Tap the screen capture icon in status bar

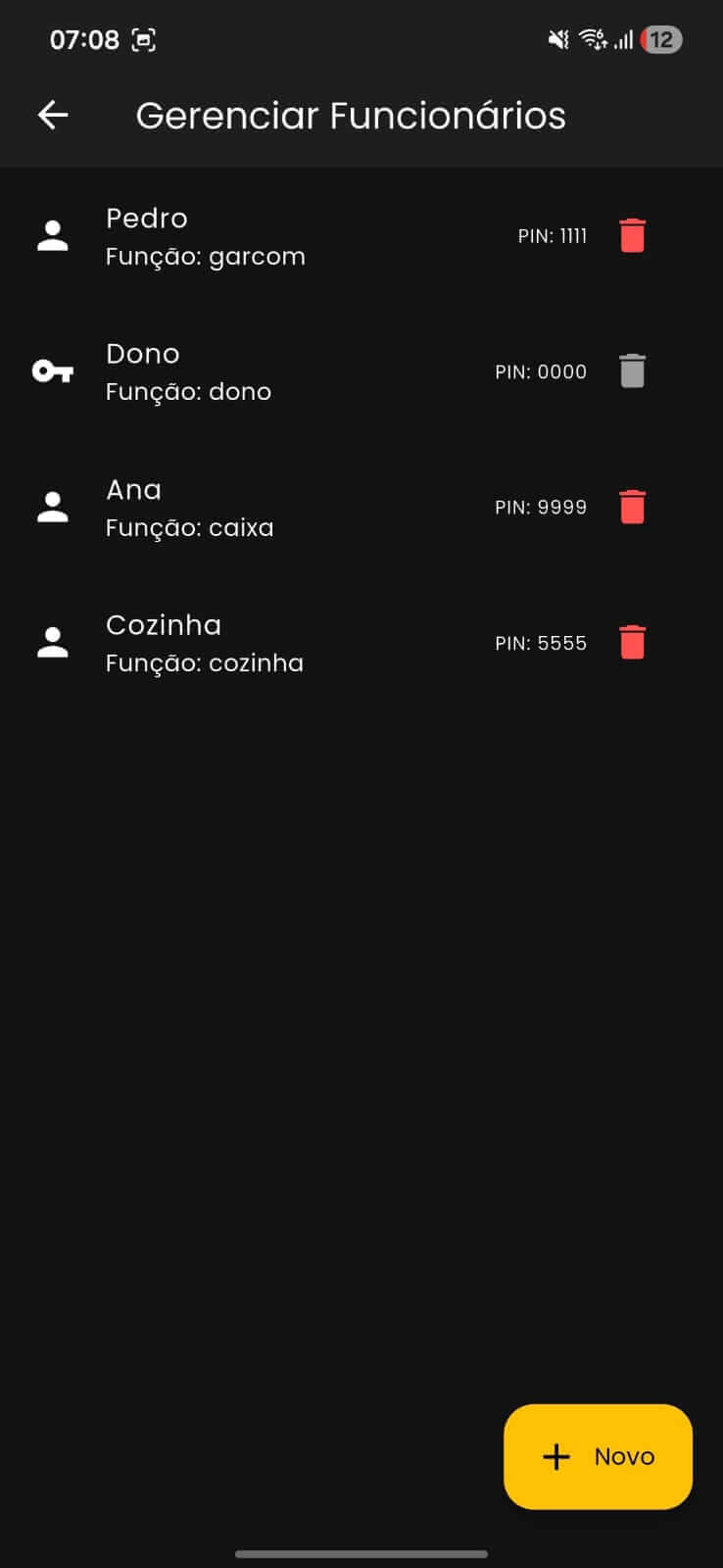[144, 39]
